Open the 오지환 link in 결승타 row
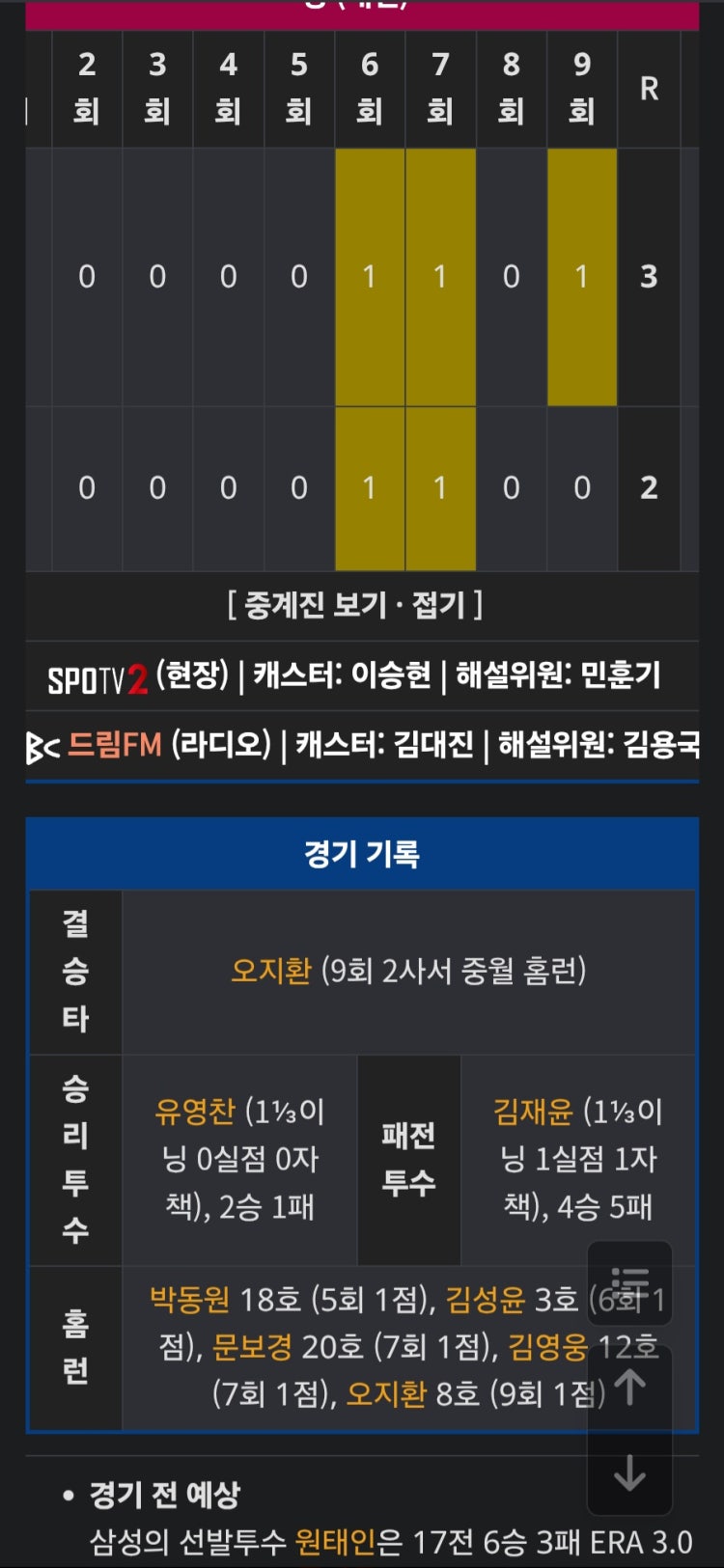The image size is (724, 1568). pyautogui.click(x=270, y=970)
